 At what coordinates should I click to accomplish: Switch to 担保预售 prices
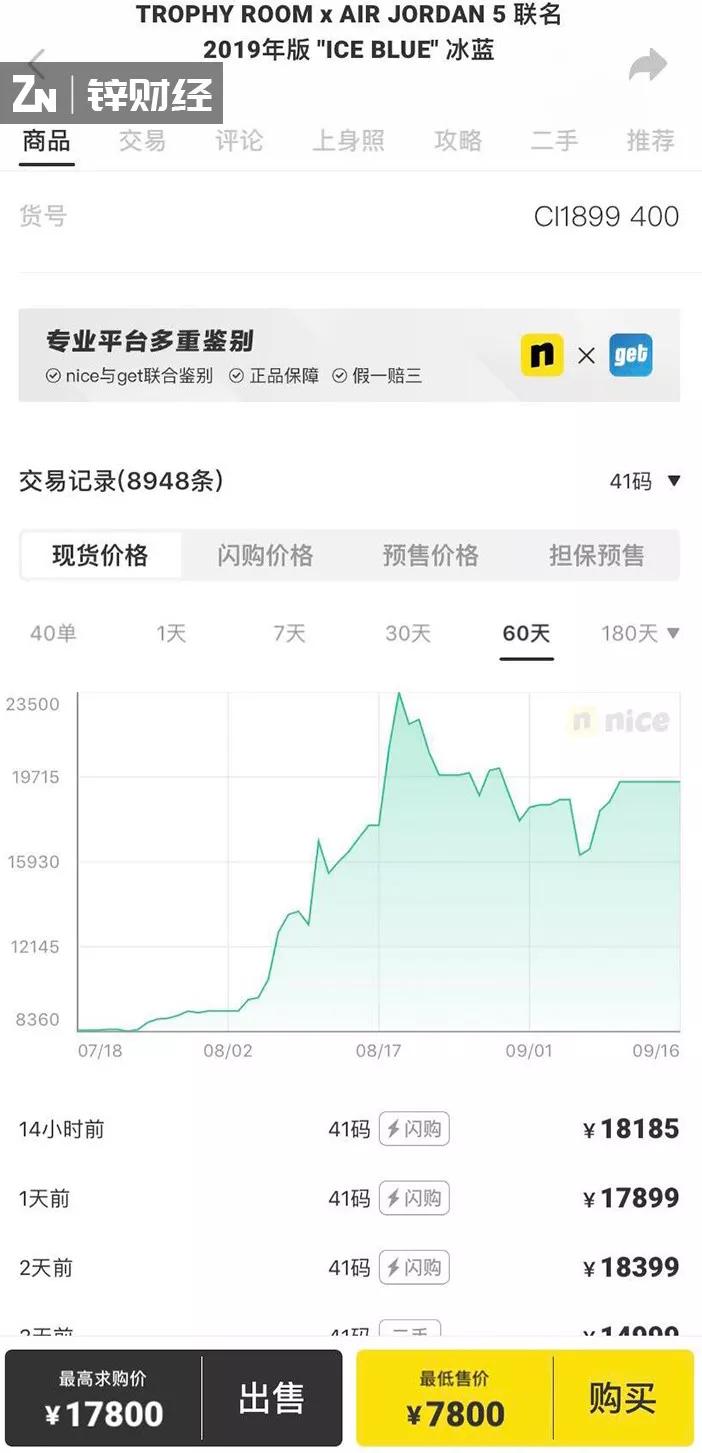point(596,555)
